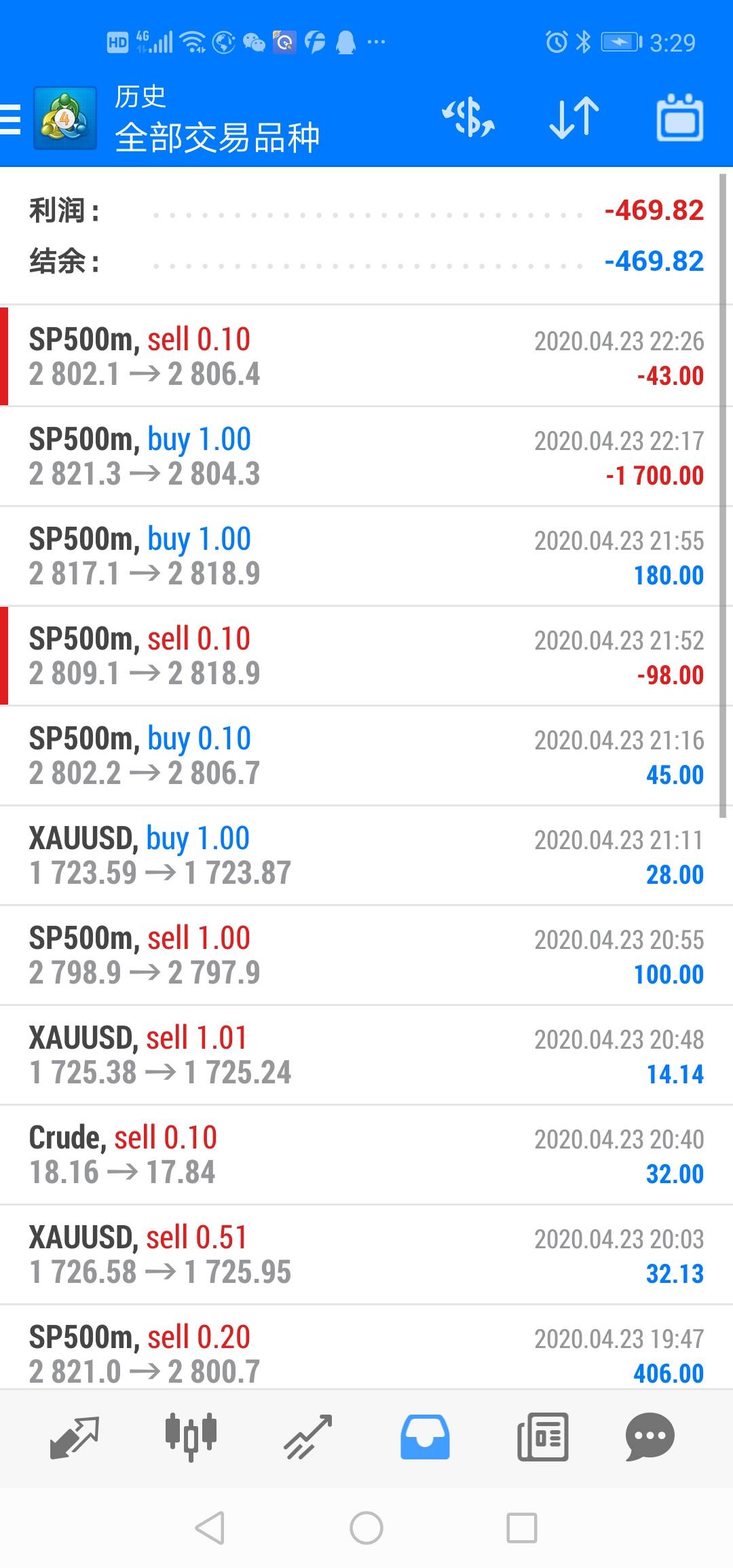The height and width of the screenshot is (1568, 733).
Task: Tap the system back button
Action: pos(210,1529)
